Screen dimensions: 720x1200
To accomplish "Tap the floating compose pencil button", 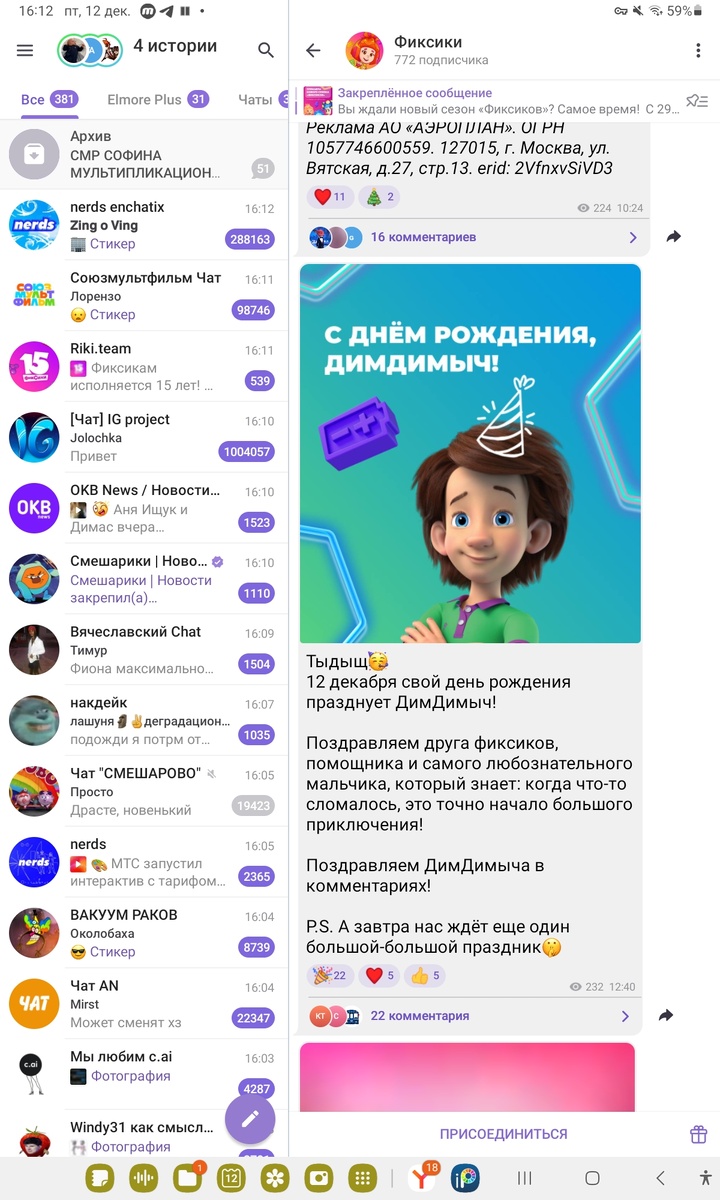I will point(249,1119).
